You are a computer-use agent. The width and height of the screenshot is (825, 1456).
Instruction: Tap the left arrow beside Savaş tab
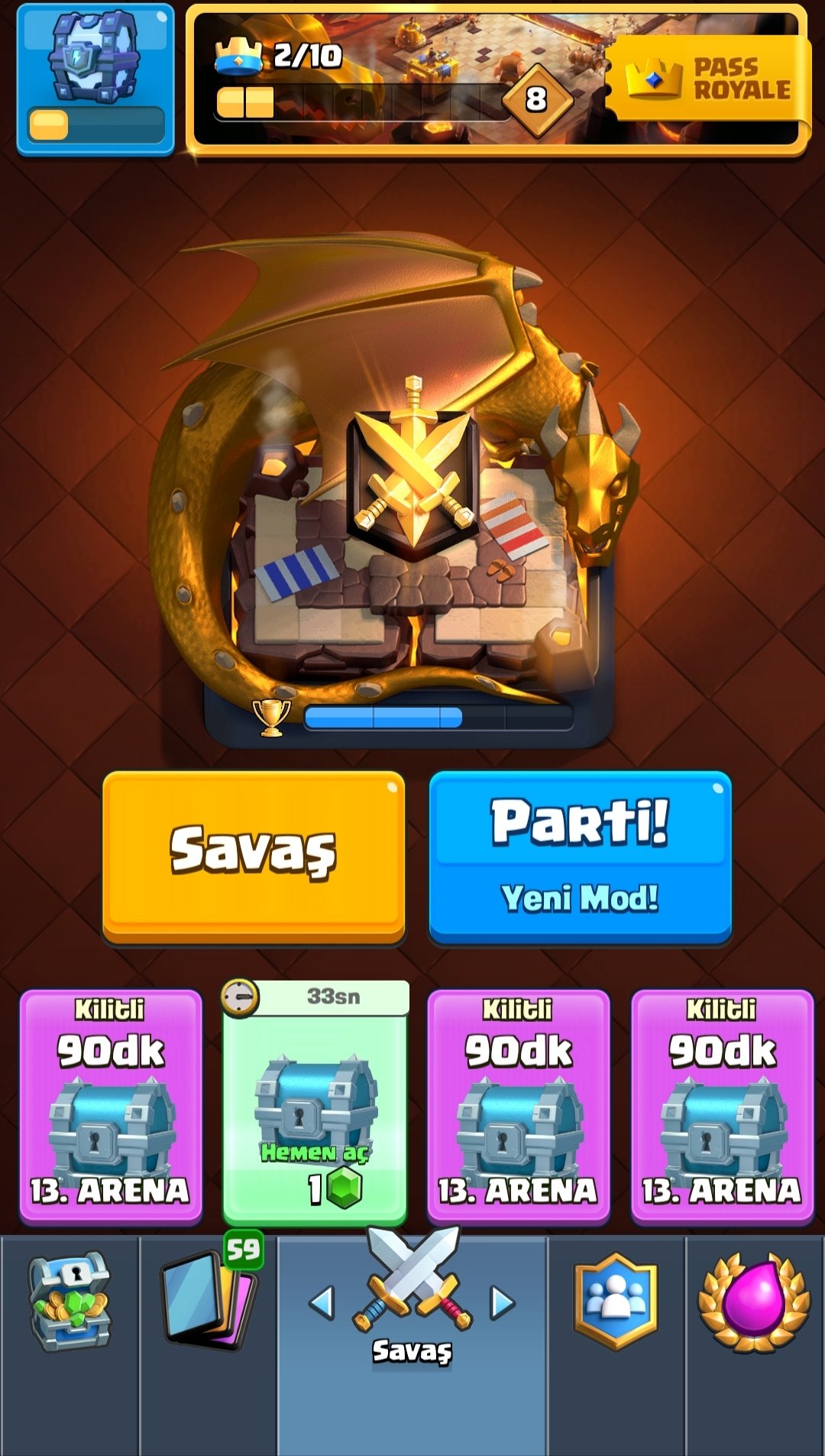coord(322,1302)
